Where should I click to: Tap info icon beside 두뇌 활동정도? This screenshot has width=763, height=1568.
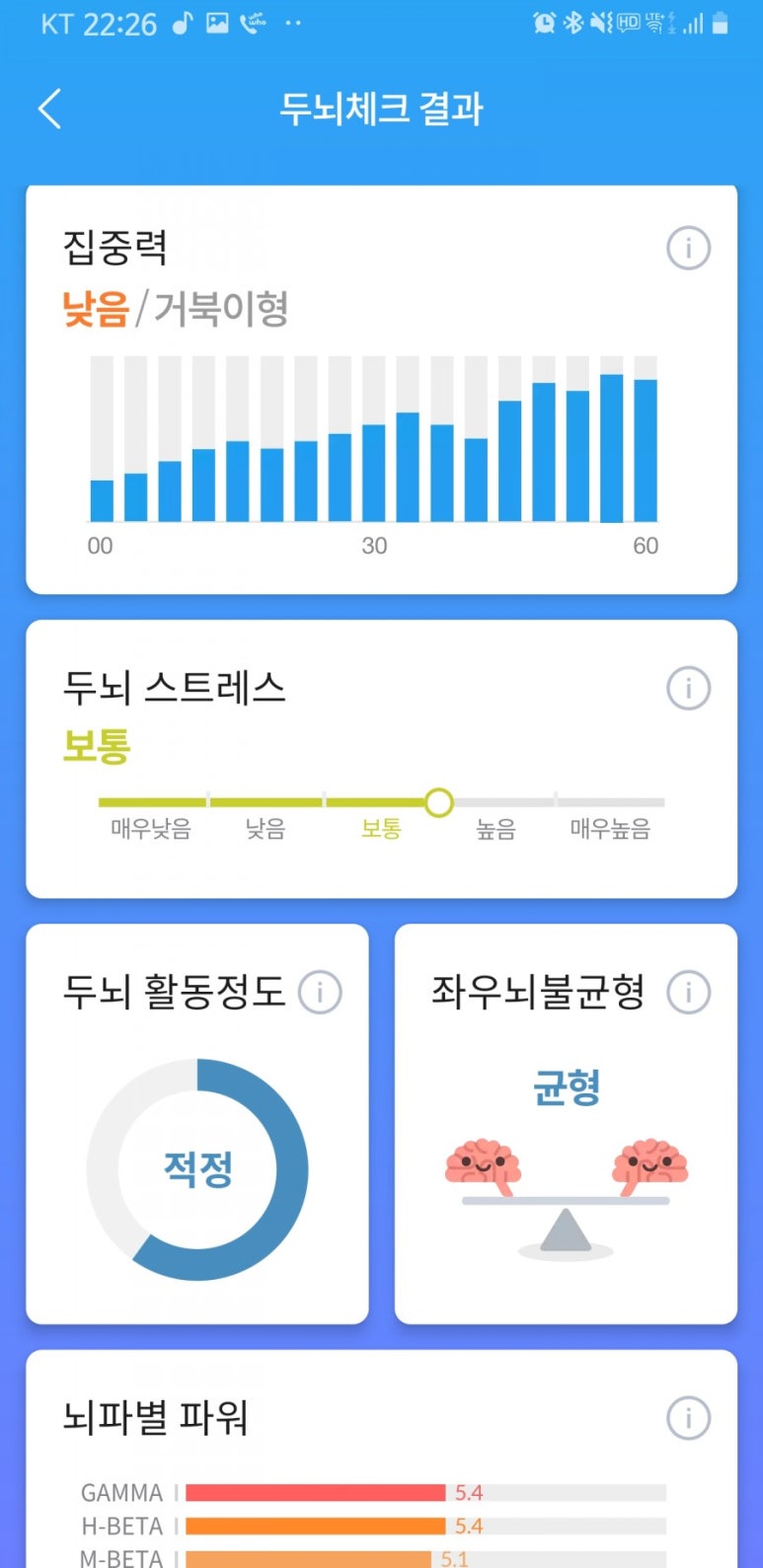(320, 992)
